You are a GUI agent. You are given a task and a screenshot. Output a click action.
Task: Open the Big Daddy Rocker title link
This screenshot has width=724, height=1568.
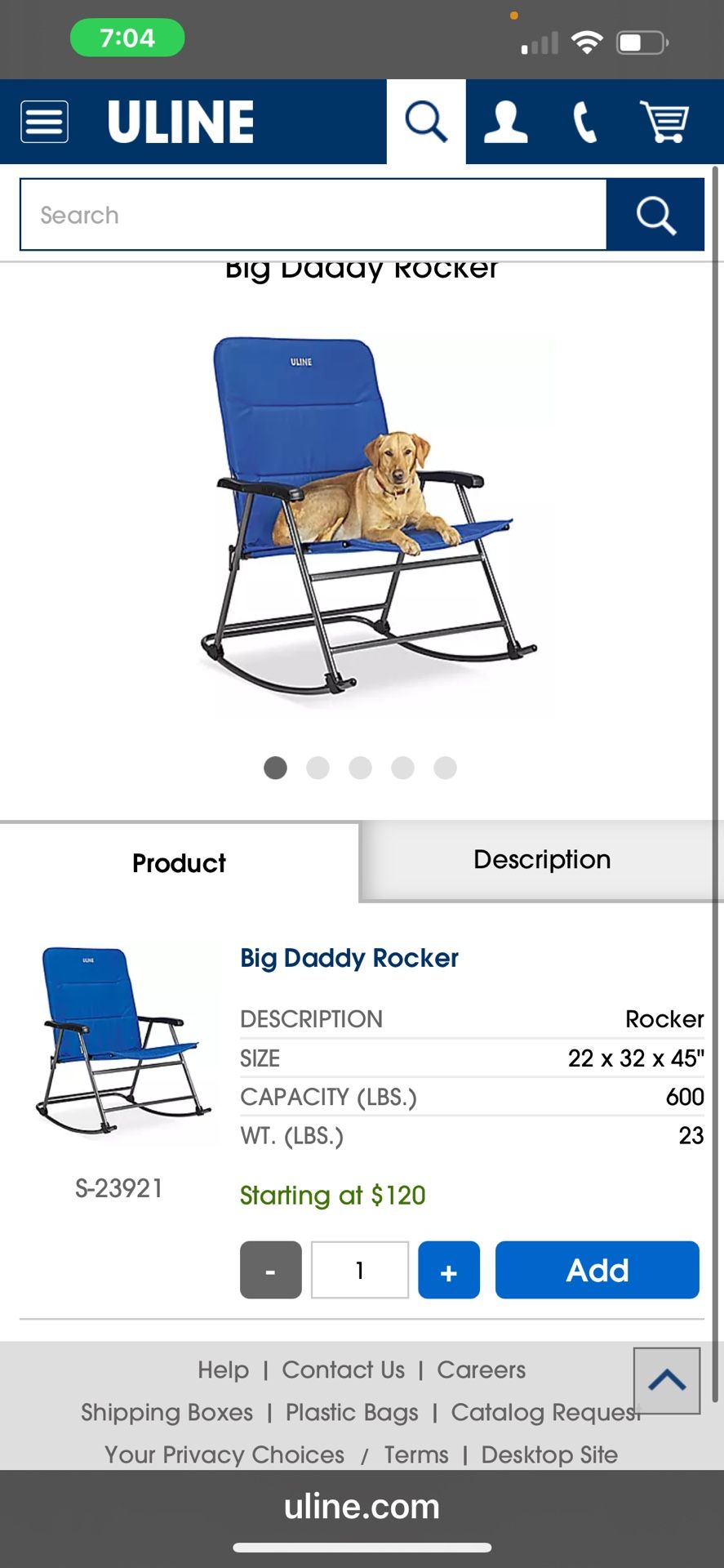(349, 958)
